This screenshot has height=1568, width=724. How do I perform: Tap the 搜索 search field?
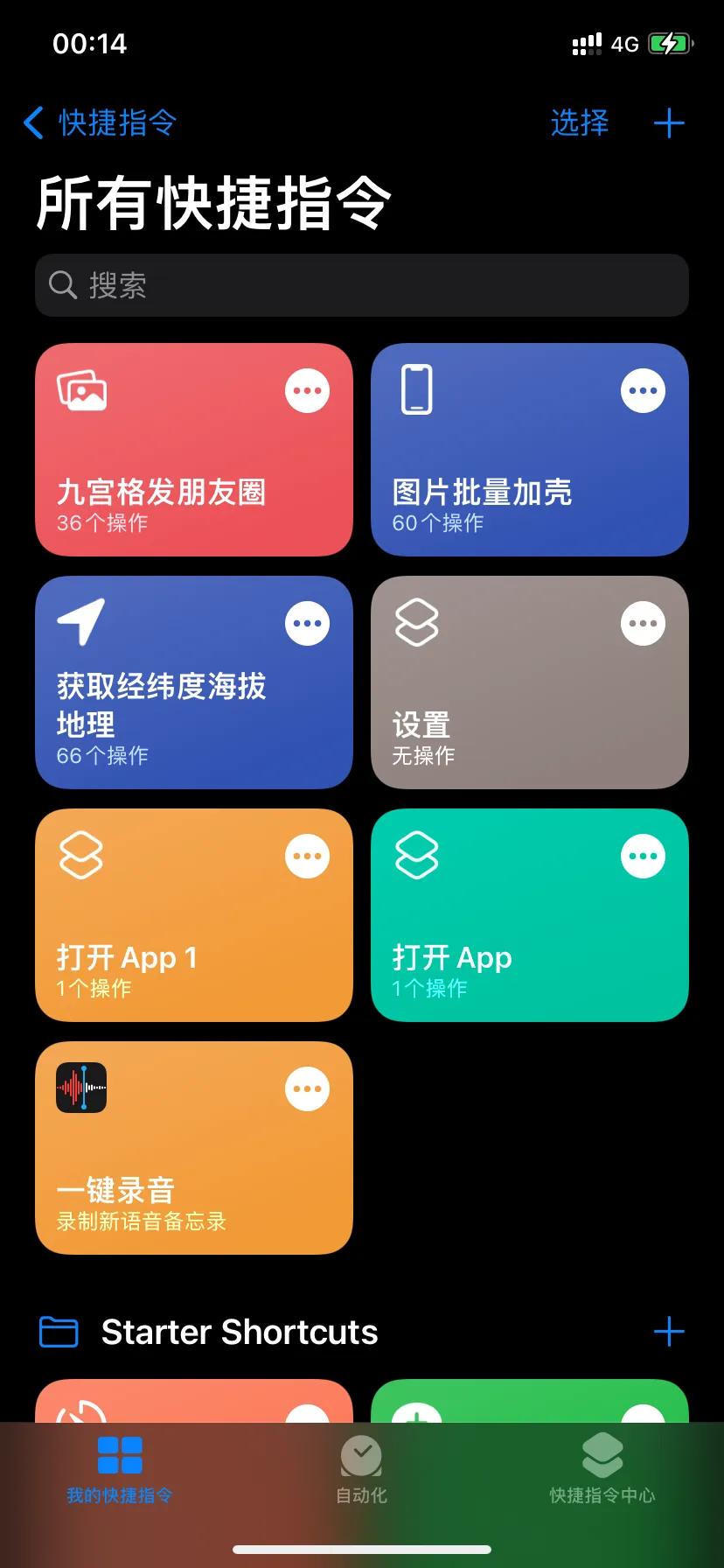[362, 285]
